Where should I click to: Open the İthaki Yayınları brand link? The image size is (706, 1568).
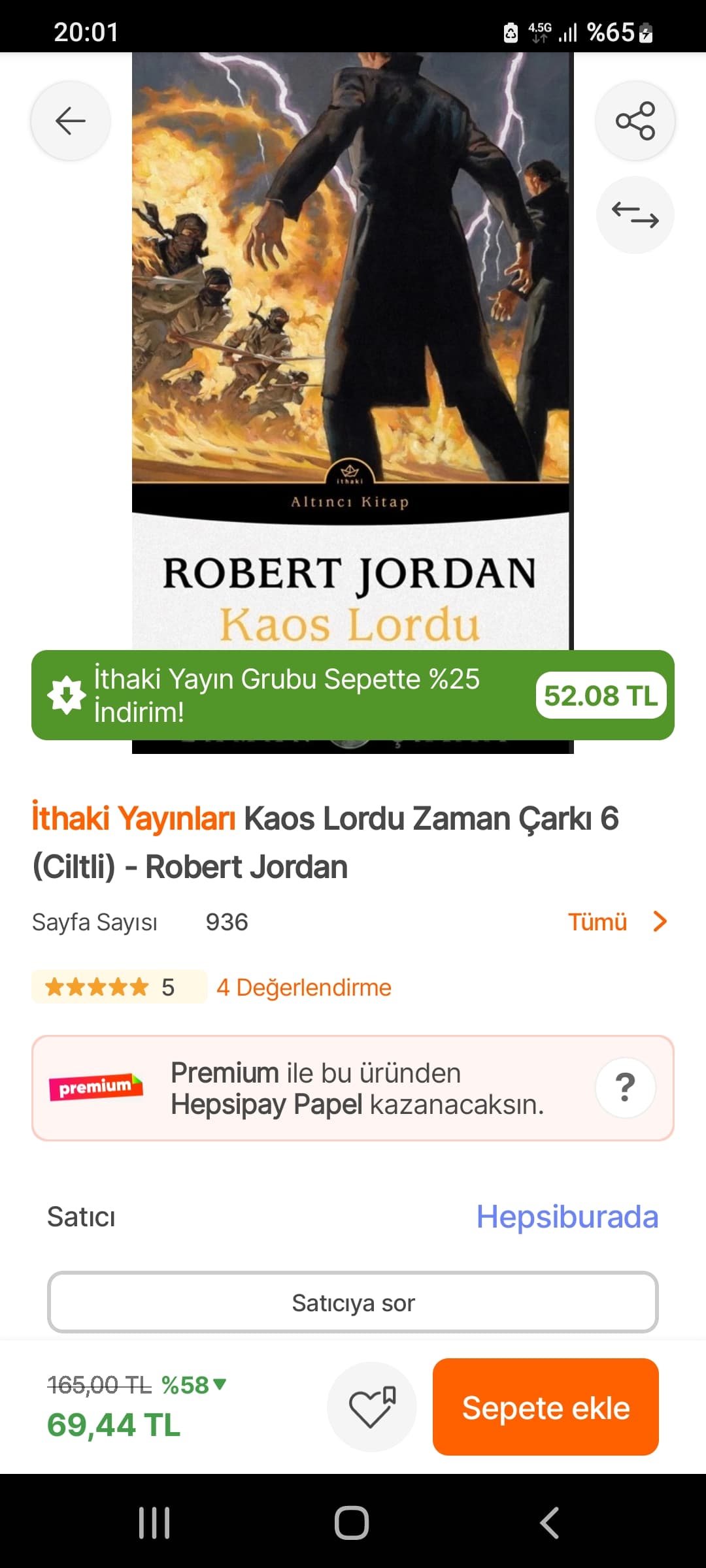[x=133, y=819]
